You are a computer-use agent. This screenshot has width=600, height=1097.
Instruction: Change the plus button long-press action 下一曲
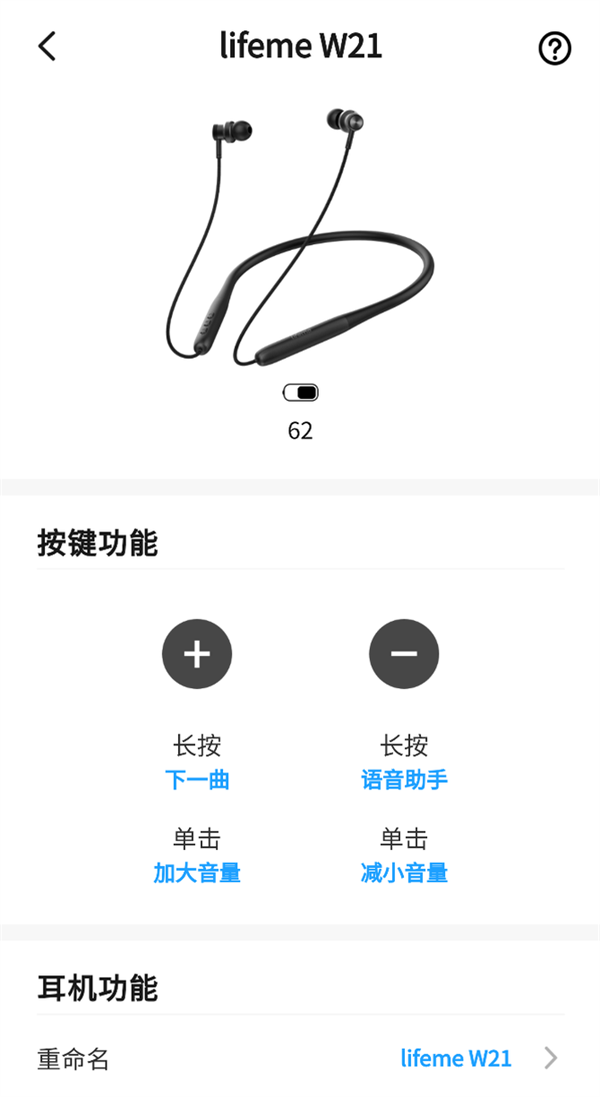point(197,780)
